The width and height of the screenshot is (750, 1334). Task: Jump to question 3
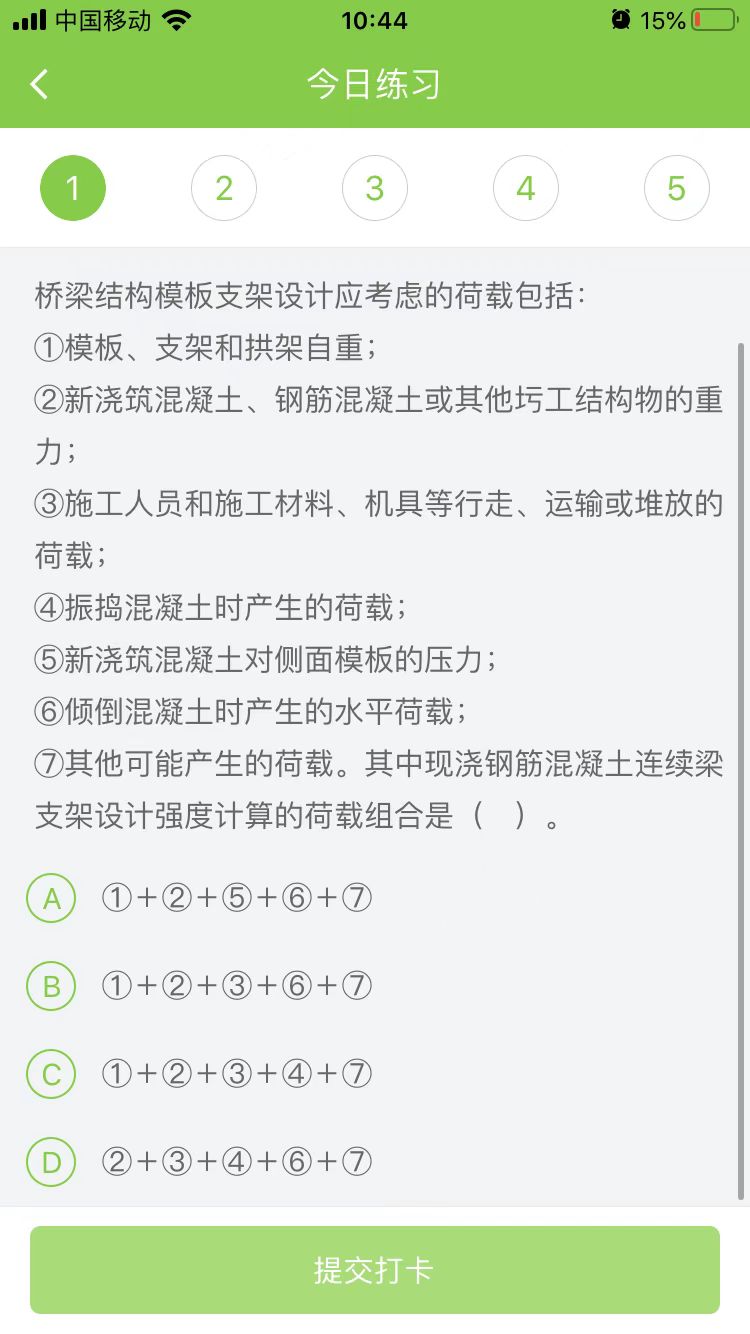(x=375, y=188)
